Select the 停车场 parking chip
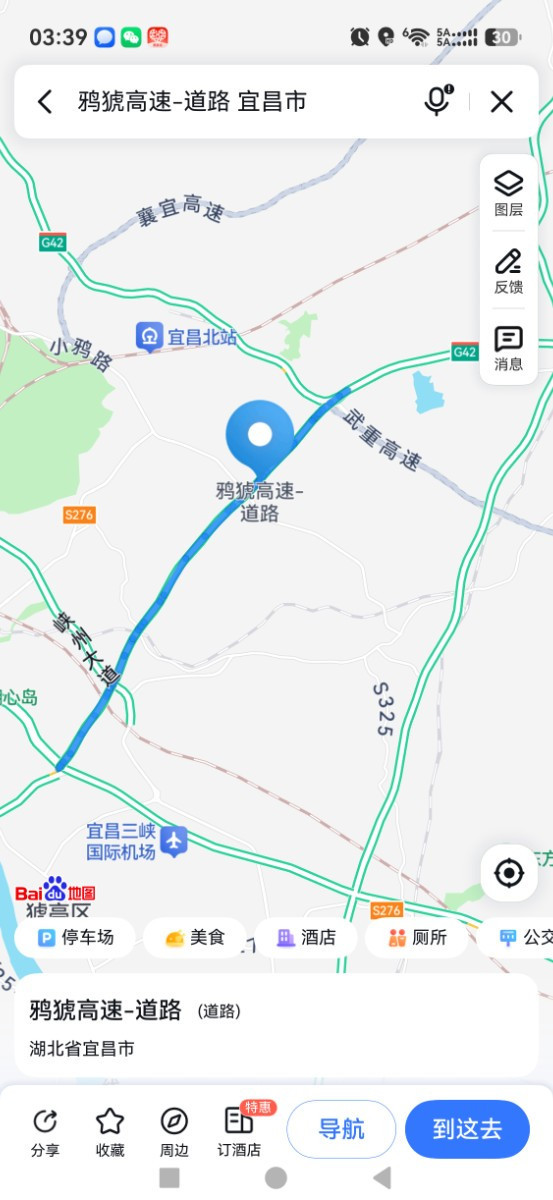553x1200 pixels. (75, 938)
